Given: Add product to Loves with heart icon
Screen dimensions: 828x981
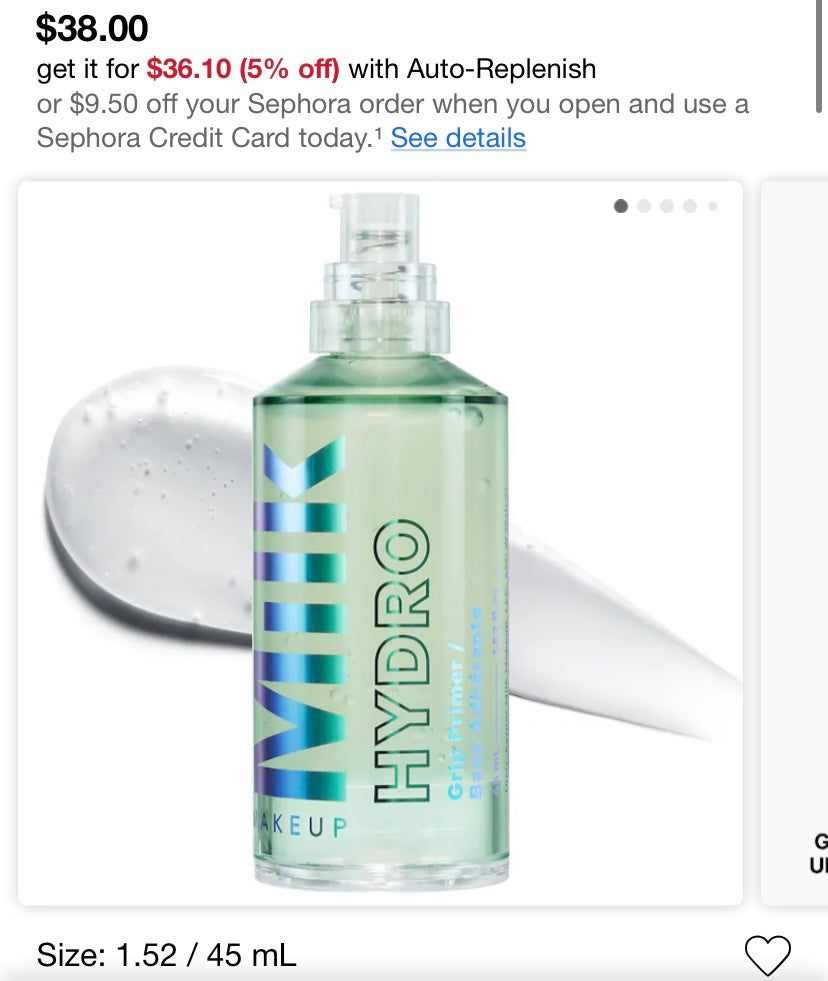Looking at the screenshot, I should tap(767, 955).
